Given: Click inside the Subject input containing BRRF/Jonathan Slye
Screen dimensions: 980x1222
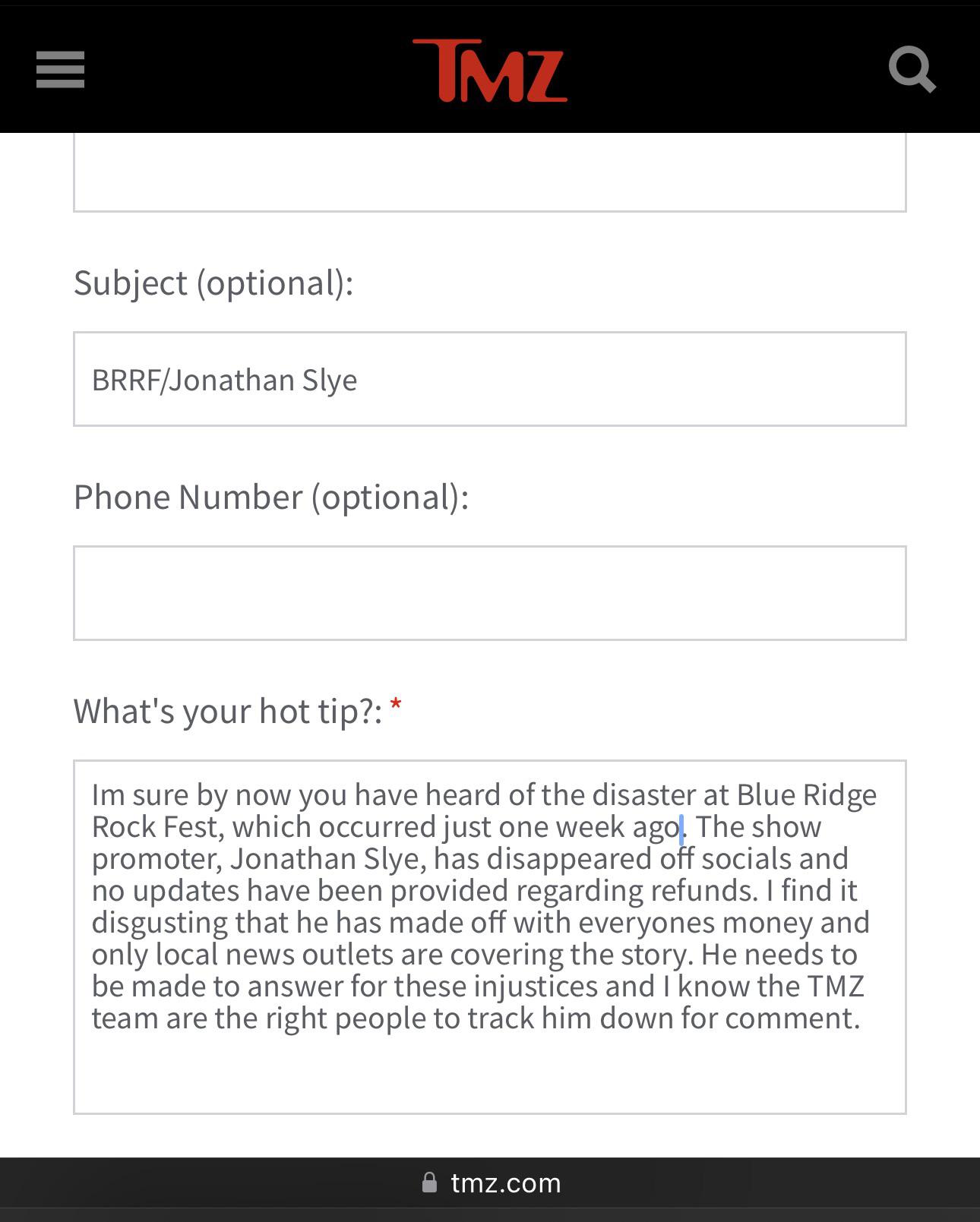Looking at the screenshot, I should pos(490,377).
